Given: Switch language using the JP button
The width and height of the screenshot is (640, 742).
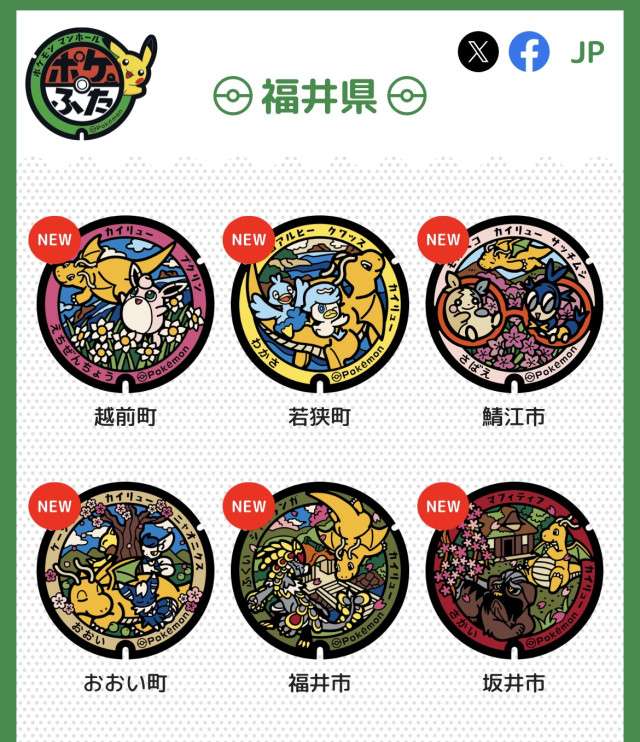Looking at the screenshot, I should (x=587, y=52).
